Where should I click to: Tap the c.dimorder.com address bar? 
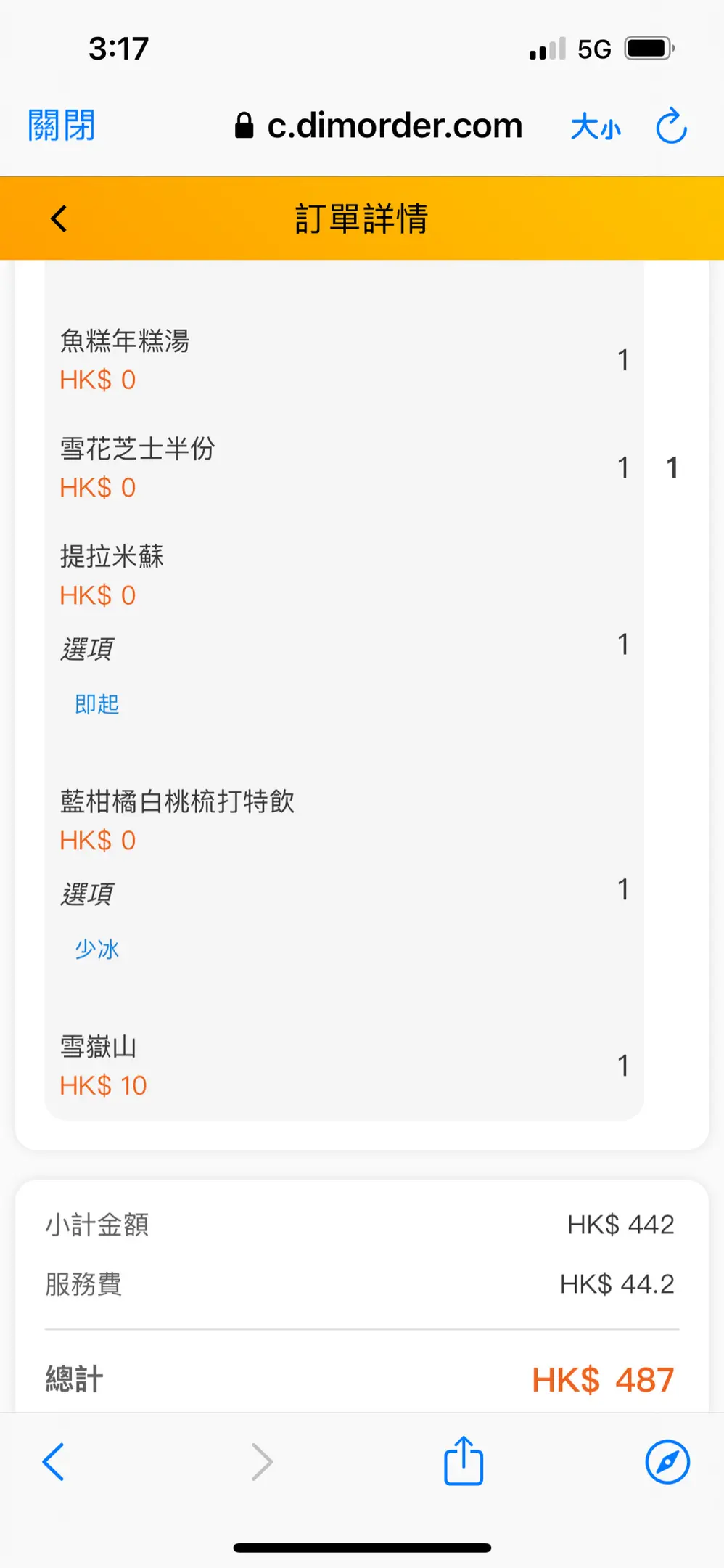point(379,126)
